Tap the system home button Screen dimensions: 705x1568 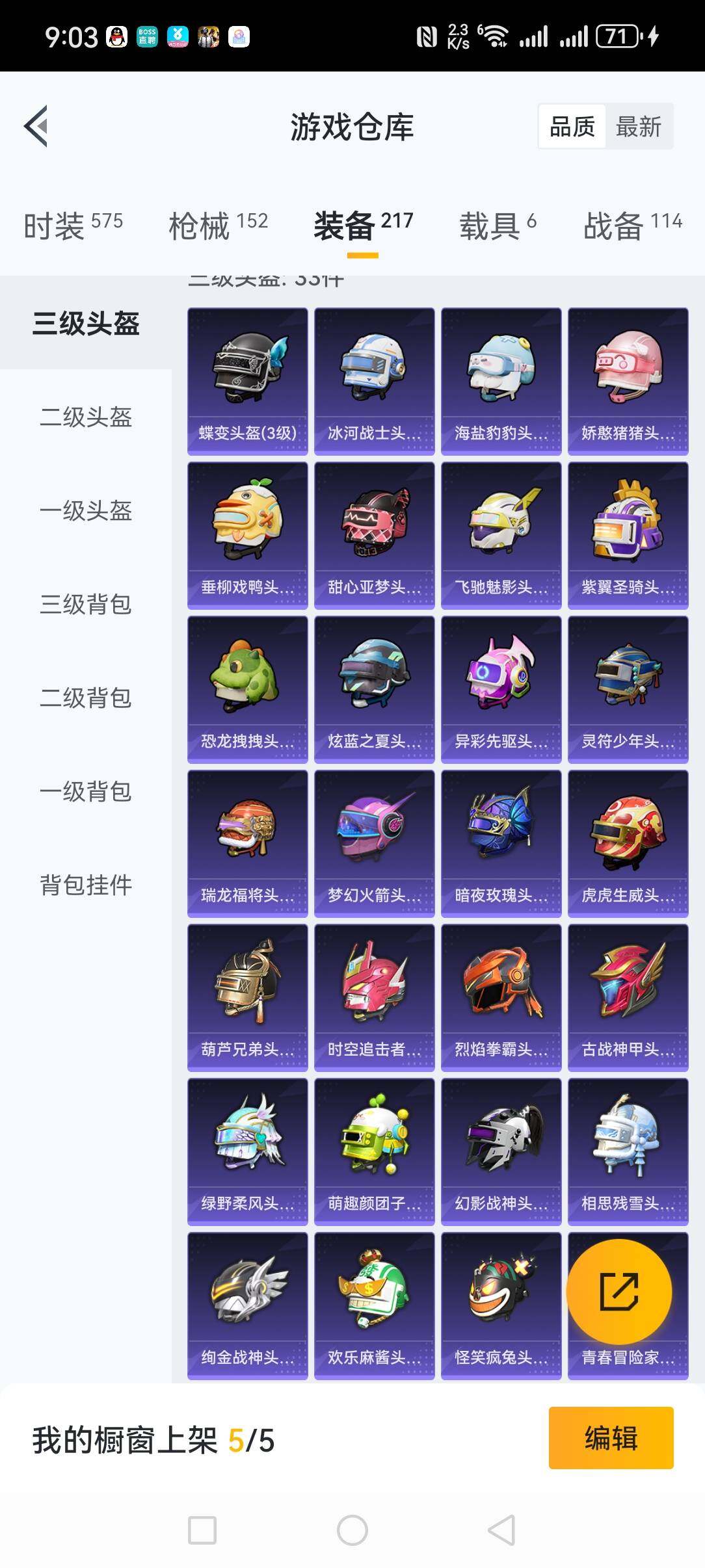[352, 1530]
